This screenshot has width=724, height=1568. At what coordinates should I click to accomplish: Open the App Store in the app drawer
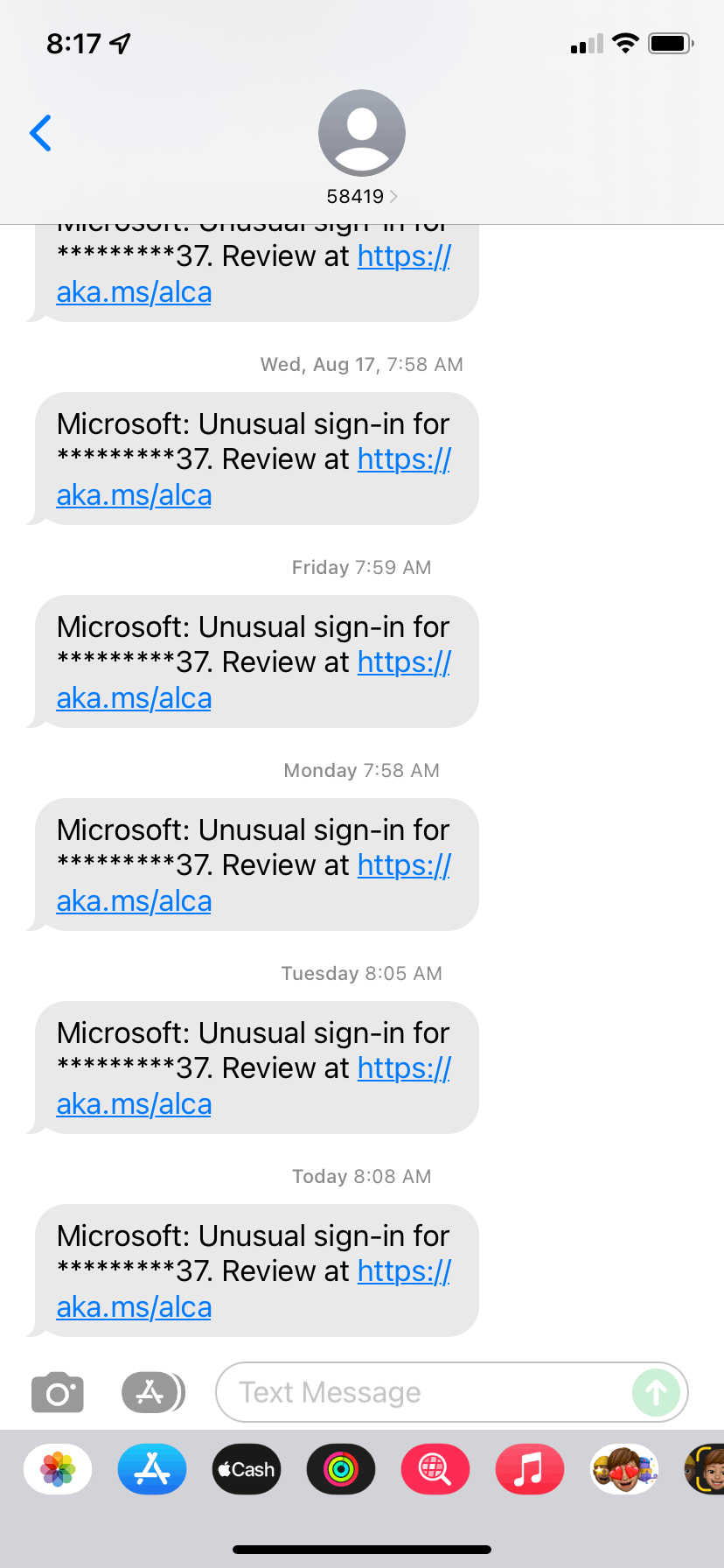pyautogui.click(x=152, y=1469)
